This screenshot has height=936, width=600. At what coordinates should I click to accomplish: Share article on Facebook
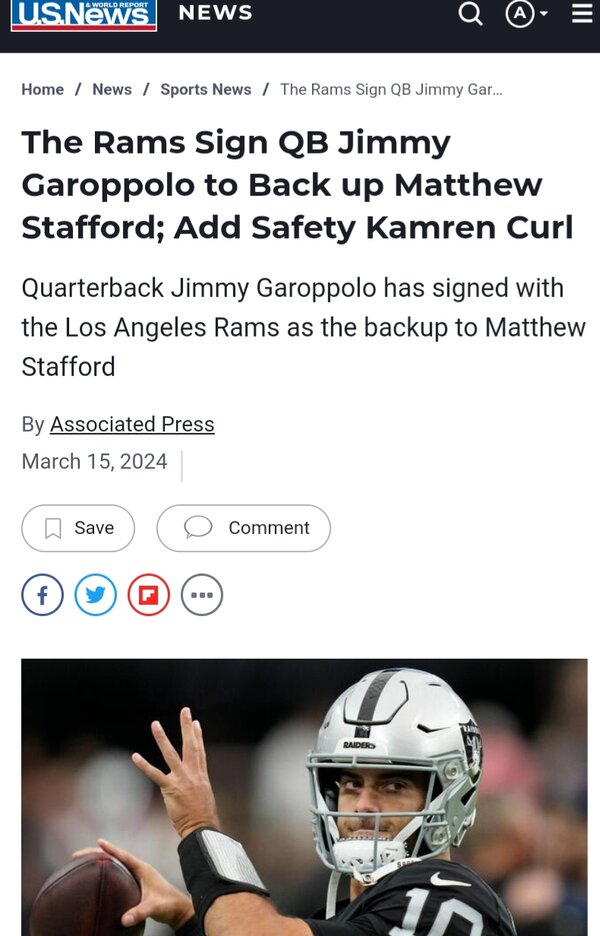(42, 596)
